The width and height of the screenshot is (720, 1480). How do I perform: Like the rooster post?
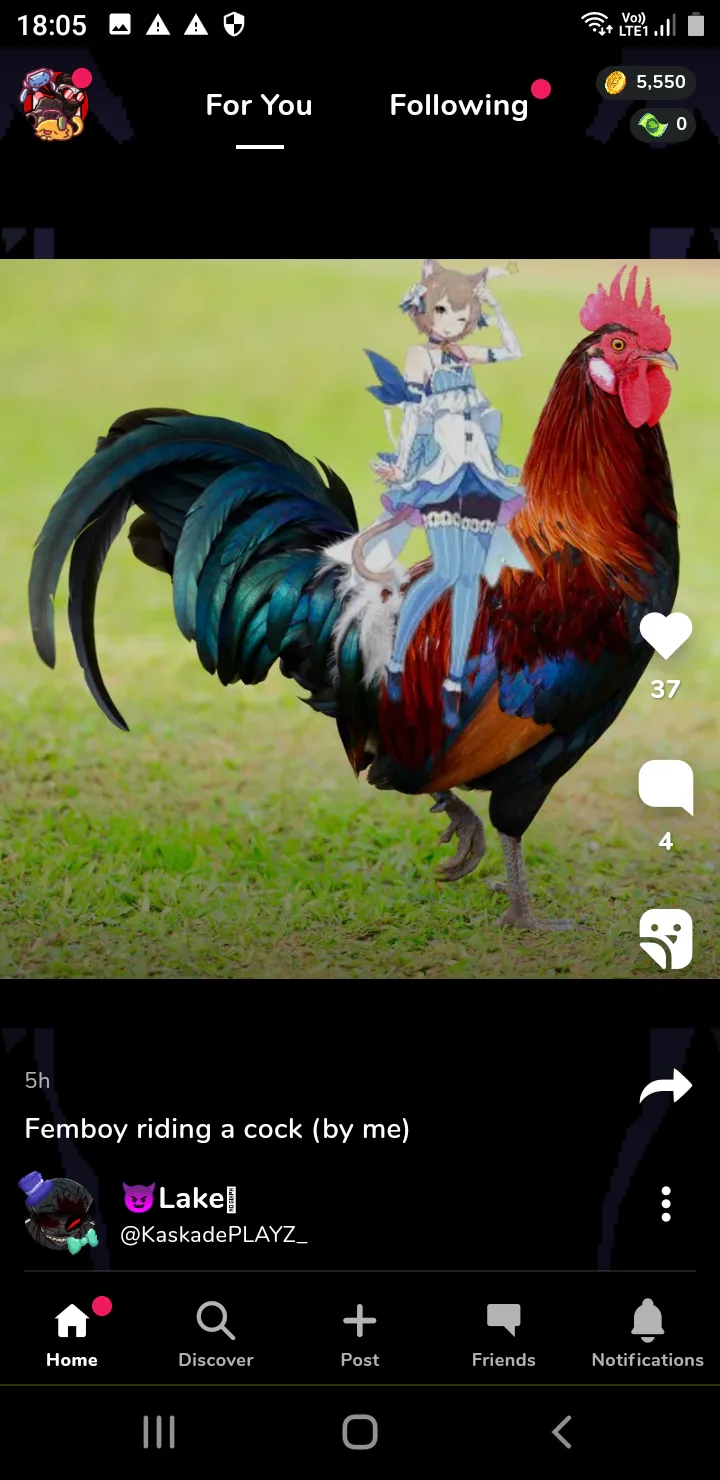pos(665,636)
